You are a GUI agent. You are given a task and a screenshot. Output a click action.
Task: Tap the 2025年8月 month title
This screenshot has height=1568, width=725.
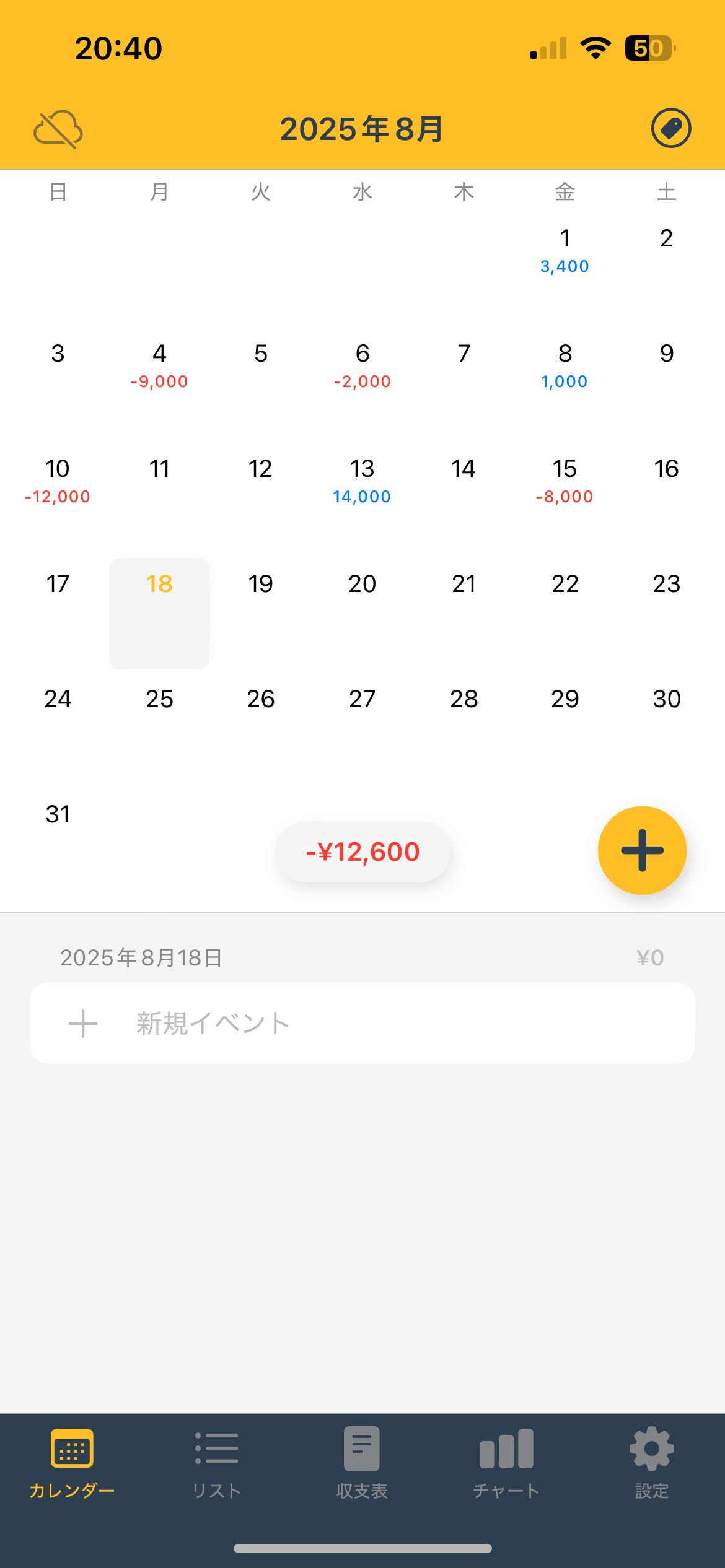pyautogui.click(x=362, y=129)
